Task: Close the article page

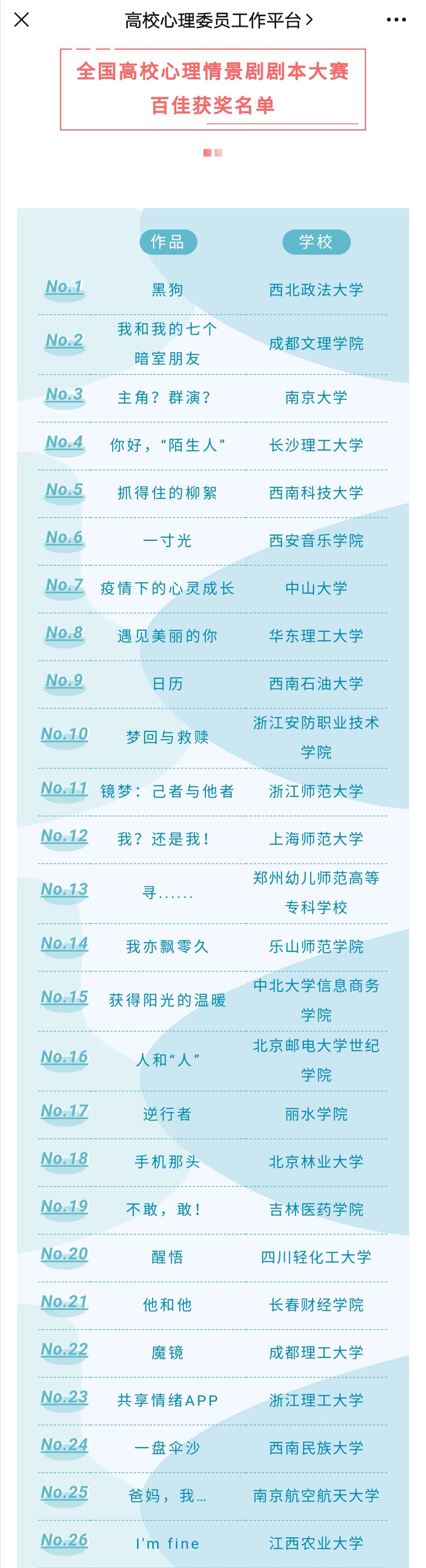Action: pos(21,20)
